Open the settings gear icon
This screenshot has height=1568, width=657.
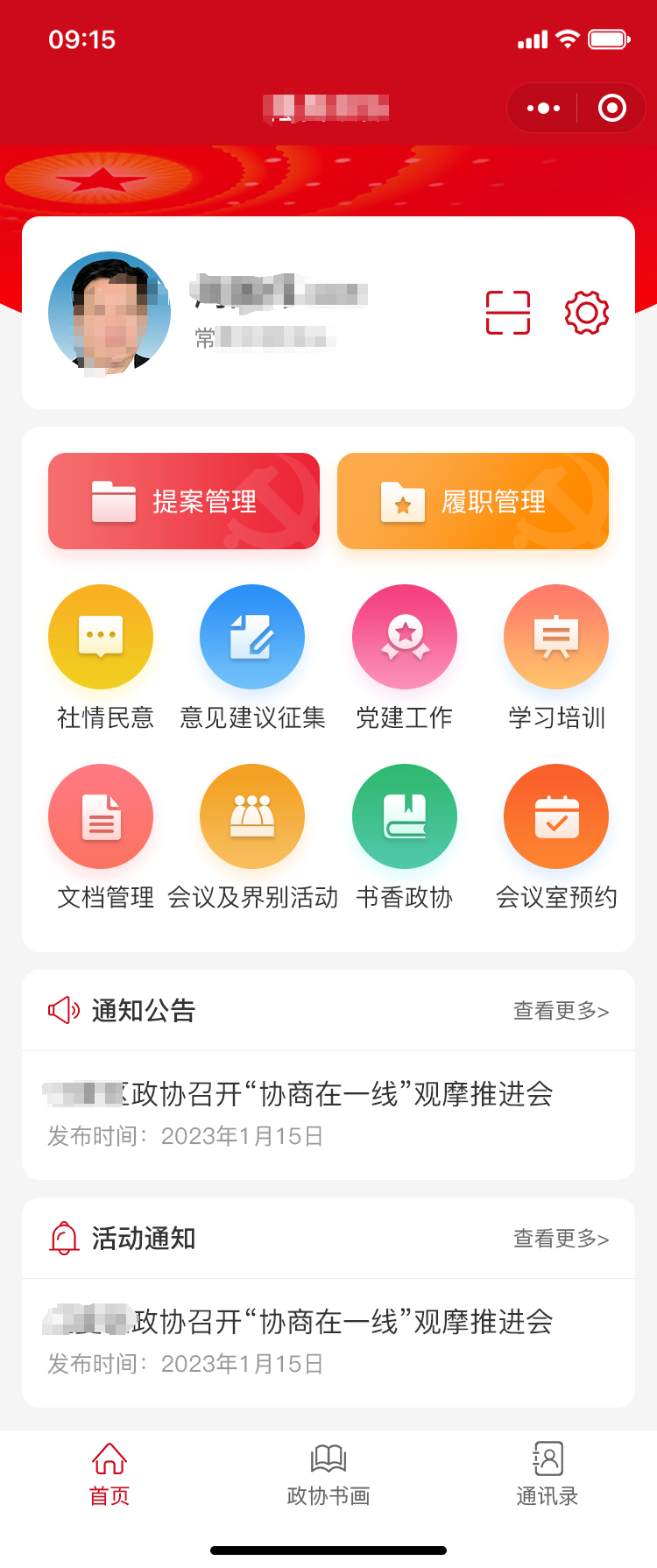[586, 313]
